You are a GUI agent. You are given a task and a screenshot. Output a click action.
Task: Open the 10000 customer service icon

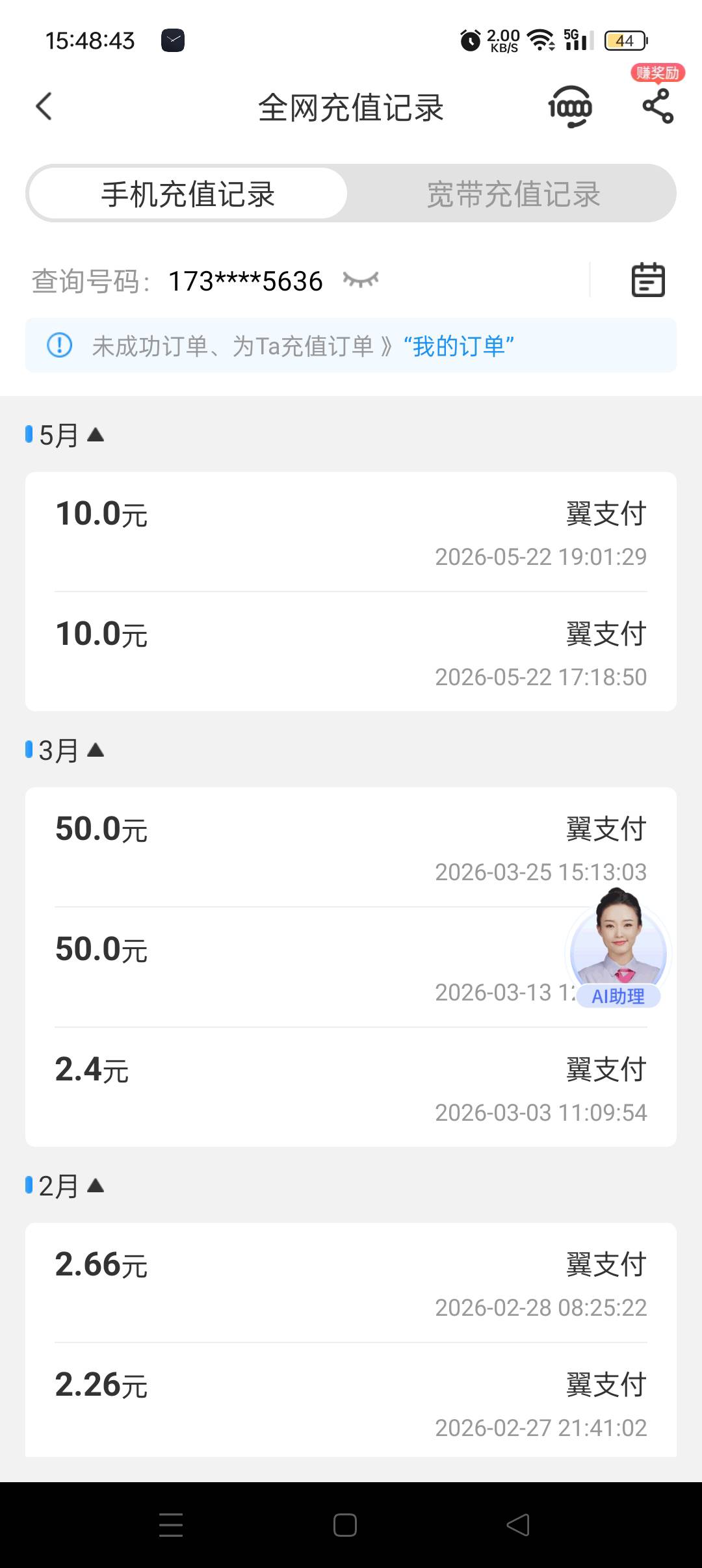point(570,107)
